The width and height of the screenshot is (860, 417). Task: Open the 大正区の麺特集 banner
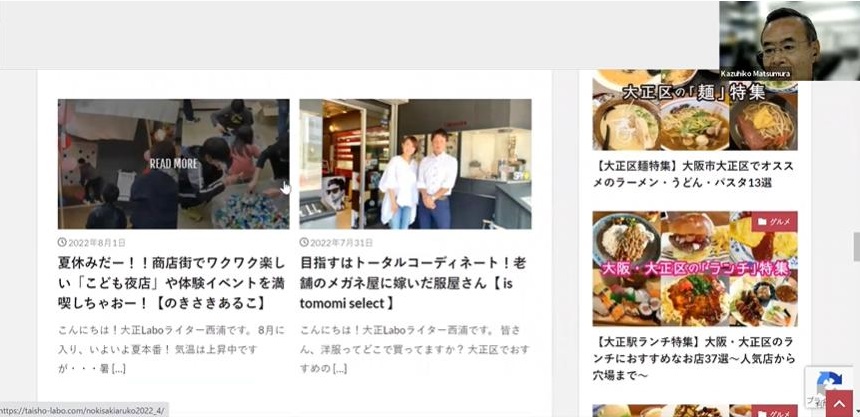click(694, 110)
